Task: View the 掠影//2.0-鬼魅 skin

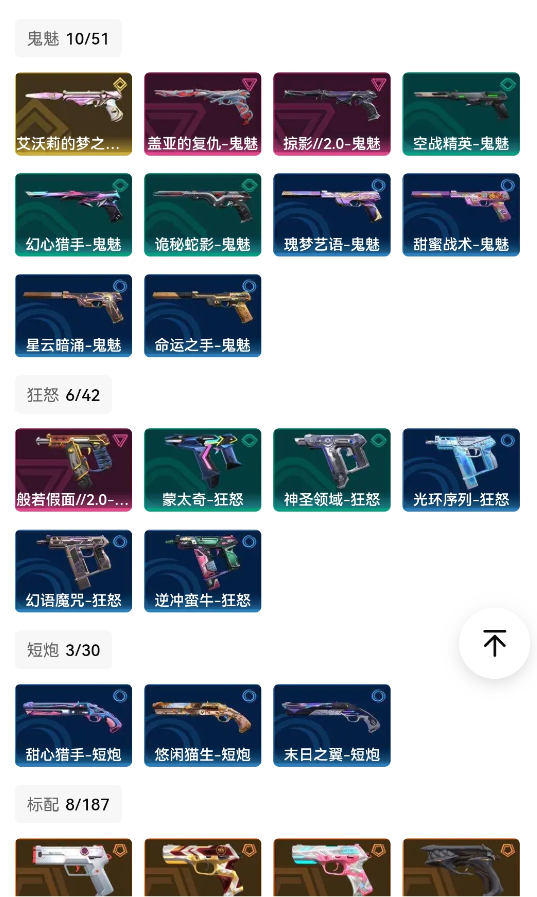Action: (332, 114)
